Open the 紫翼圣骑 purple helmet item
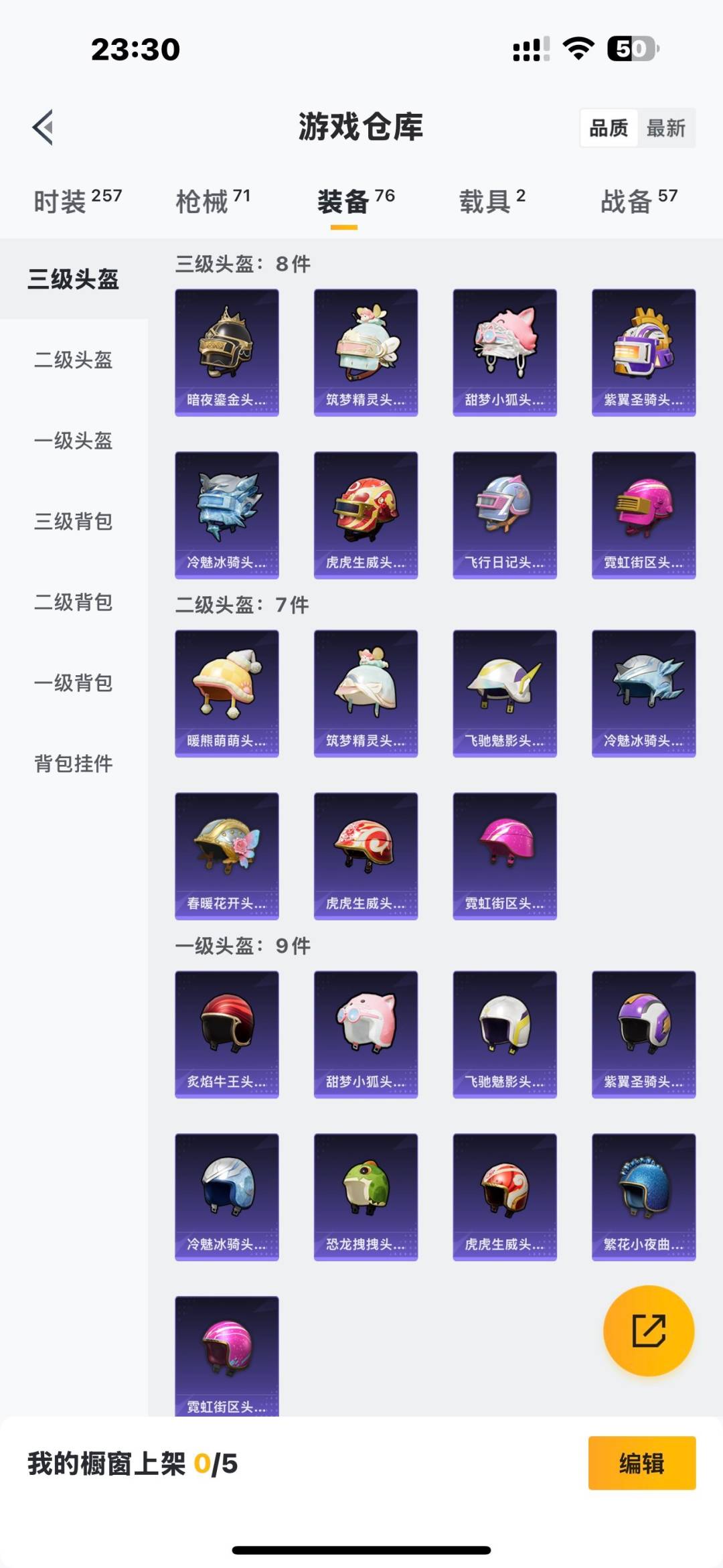 point(642,352)
